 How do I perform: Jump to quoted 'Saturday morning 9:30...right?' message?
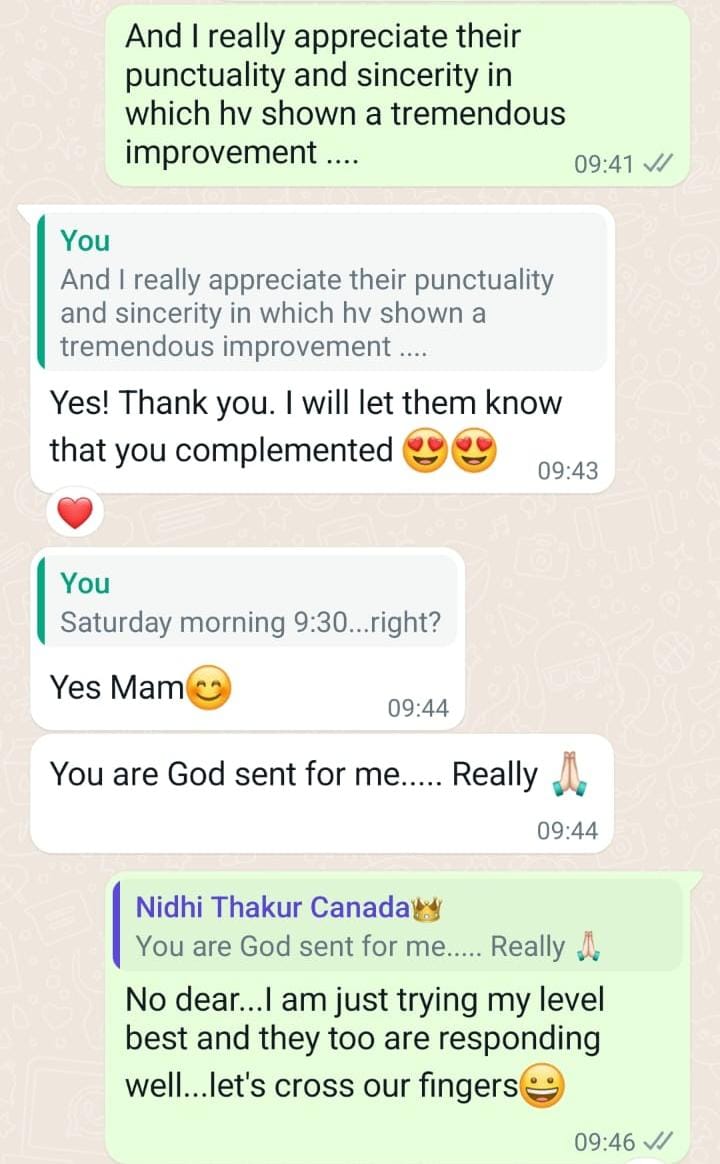[248, 604]
